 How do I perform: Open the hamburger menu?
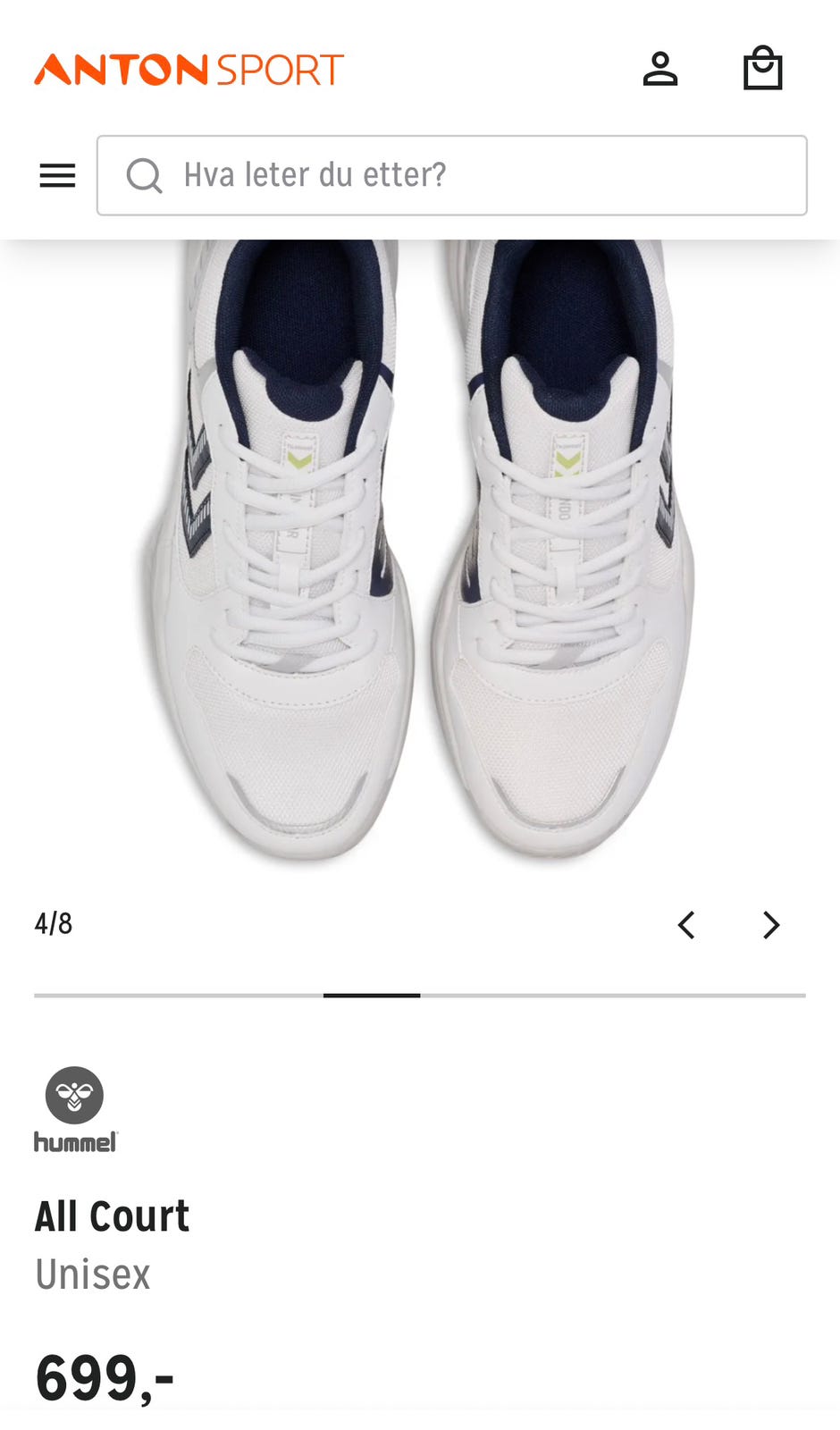[57, 175]
